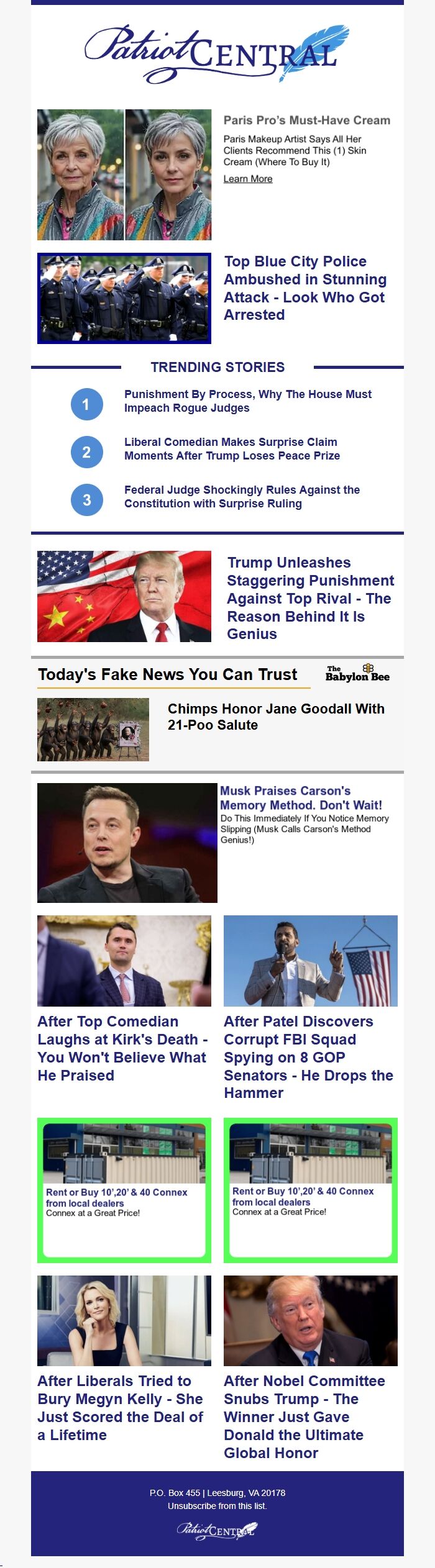Viewport: 435px width, 1568px height.
Task: Tap the Elon Musk photo tile
Action: tap(127, 843)
